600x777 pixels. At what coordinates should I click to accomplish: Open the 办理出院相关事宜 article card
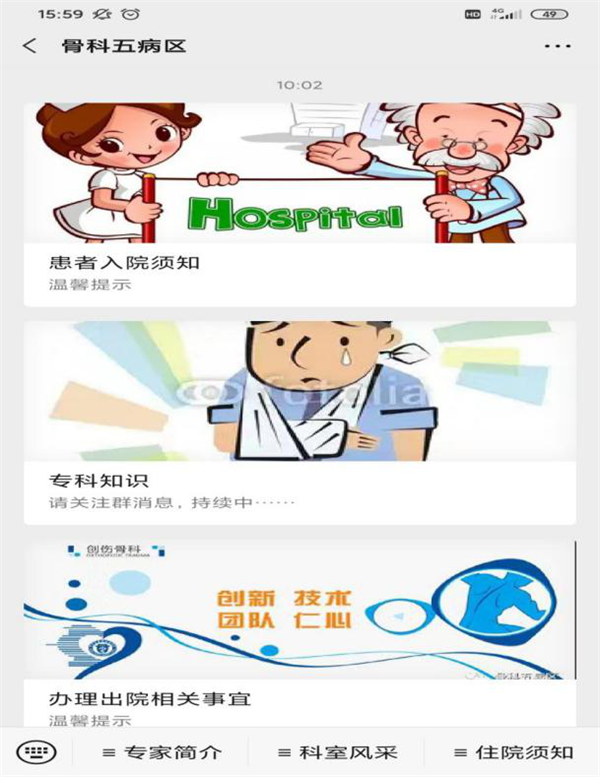pyautogui.click(x=299, y=630)
